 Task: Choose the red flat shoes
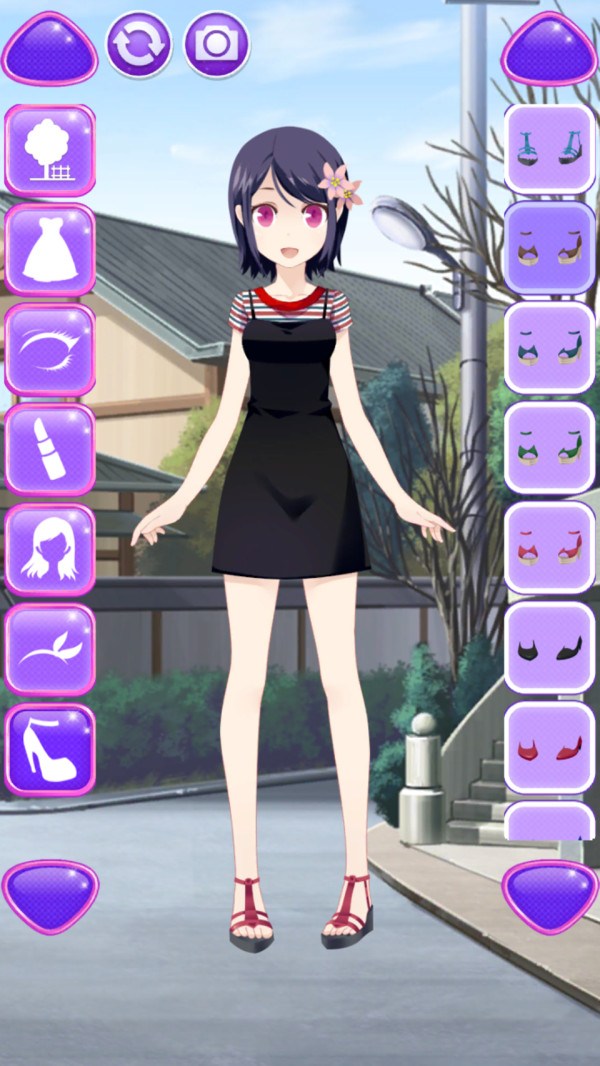click(x=549, y=748)
